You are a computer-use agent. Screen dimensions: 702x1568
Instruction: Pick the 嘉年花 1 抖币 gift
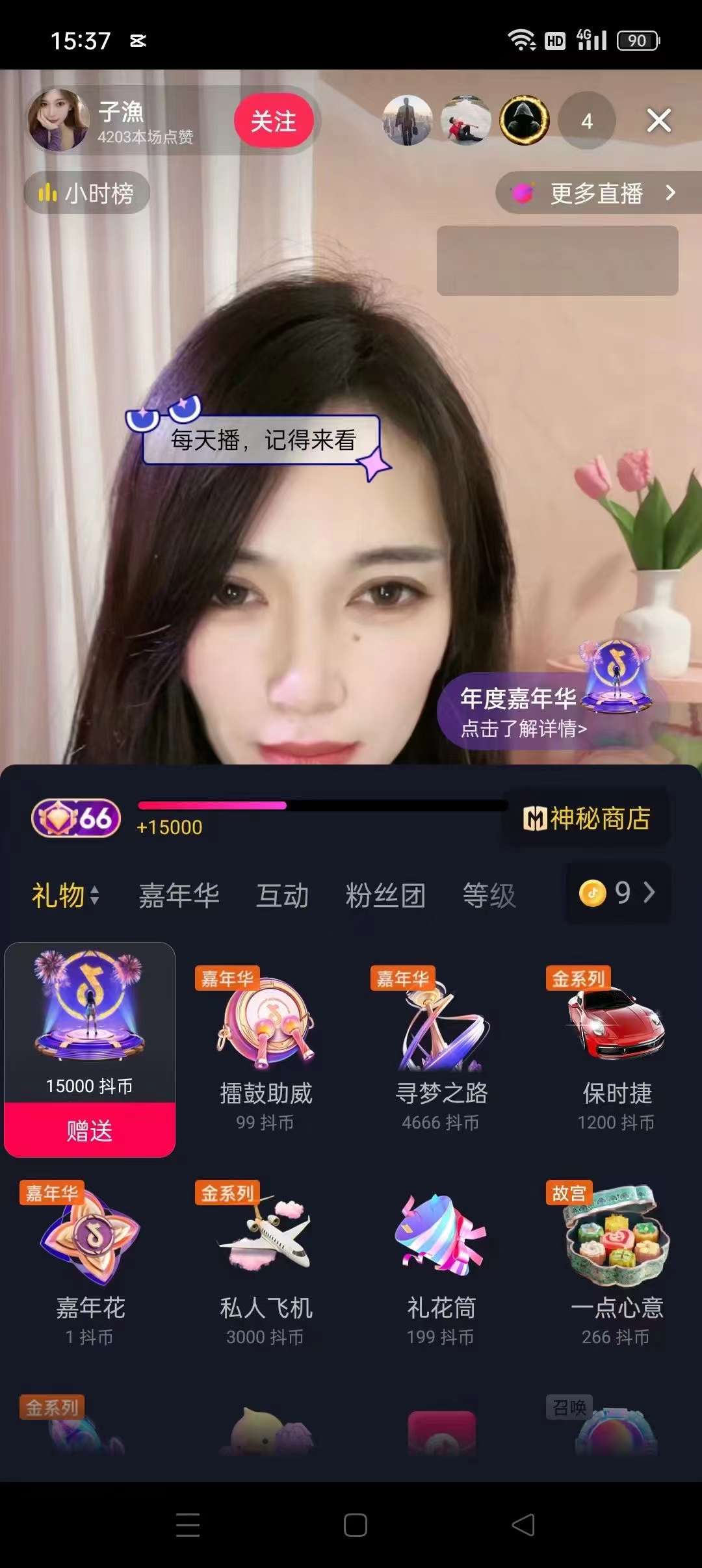90,1261
